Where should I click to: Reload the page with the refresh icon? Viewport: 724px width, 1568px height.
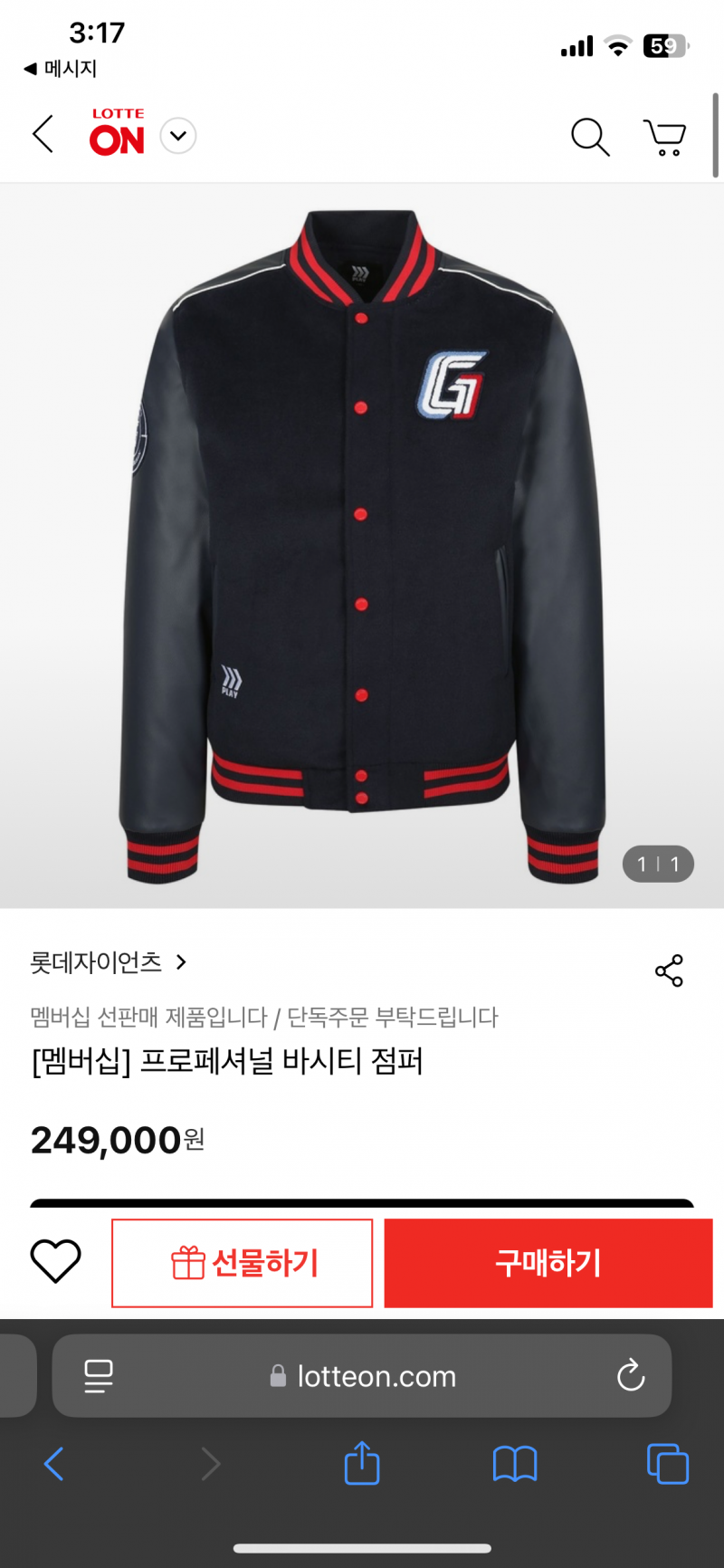coord(631,1376)
